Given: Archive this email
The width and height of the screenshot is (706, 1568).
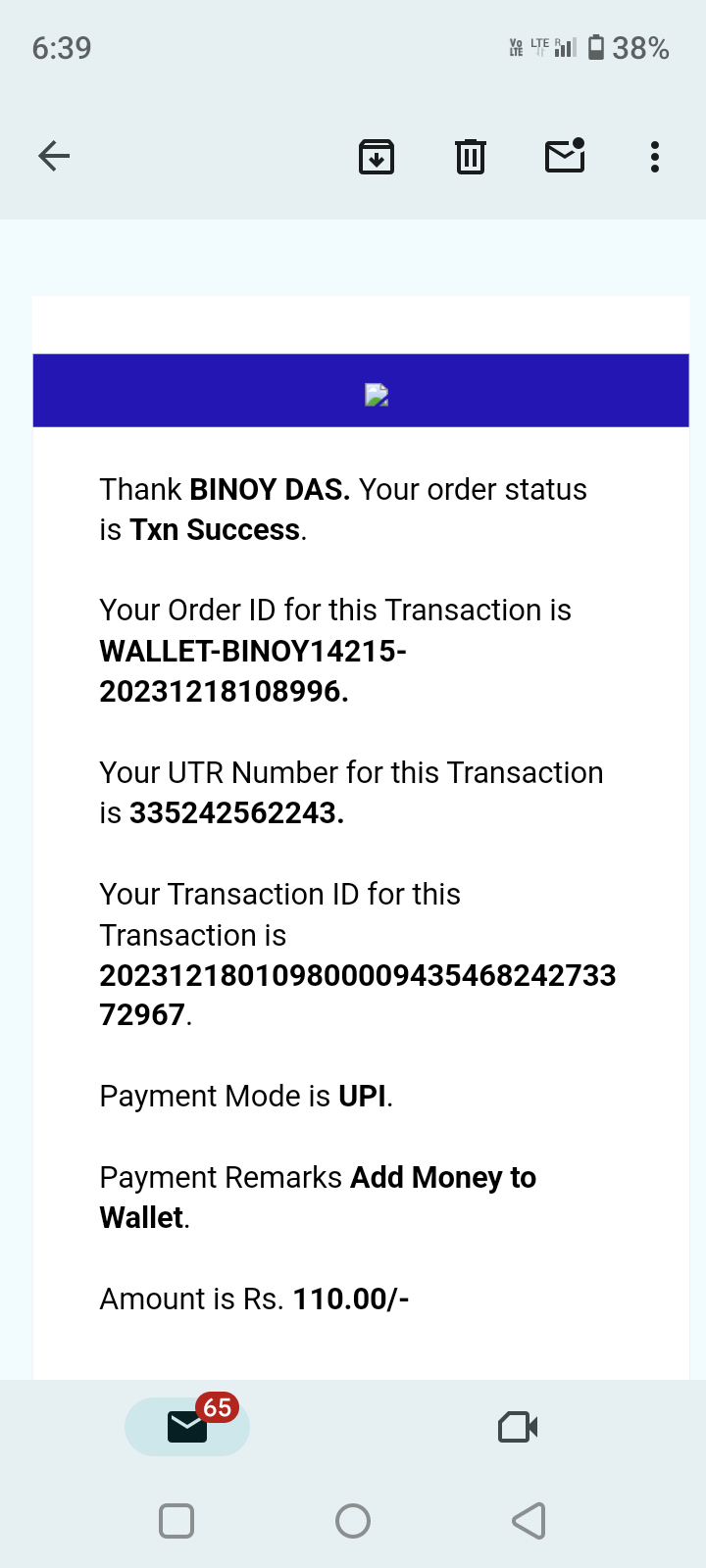Looking at the screenshot, I should coord(377,157).
